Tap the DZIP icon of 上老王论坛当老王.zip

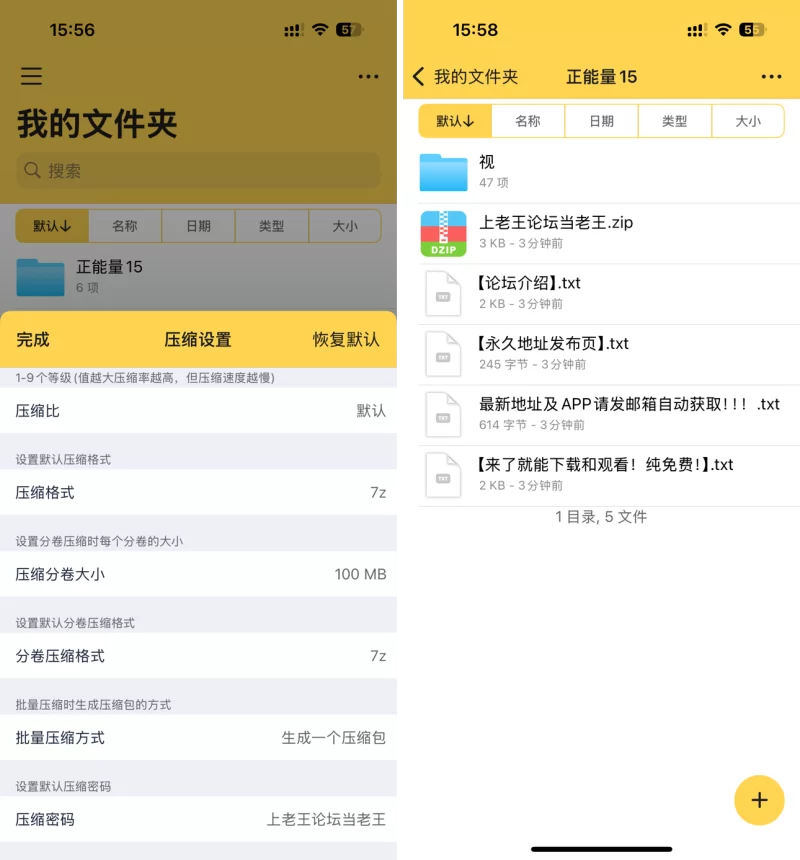[x=443, y=232]
